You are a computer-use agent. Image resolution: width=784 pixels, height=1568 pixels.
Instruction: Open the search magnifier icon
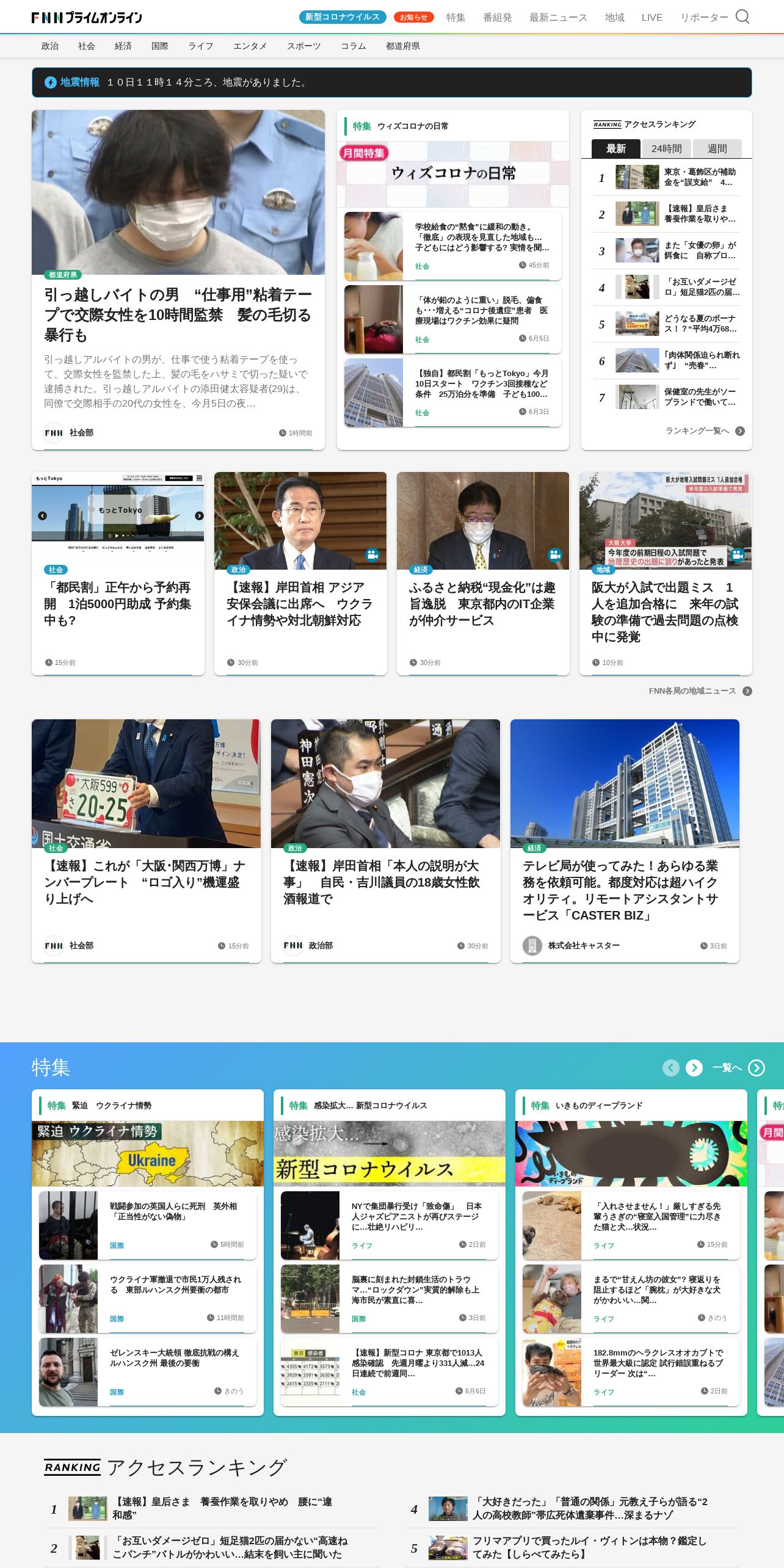pyautogui.click(x=742, y=16)
